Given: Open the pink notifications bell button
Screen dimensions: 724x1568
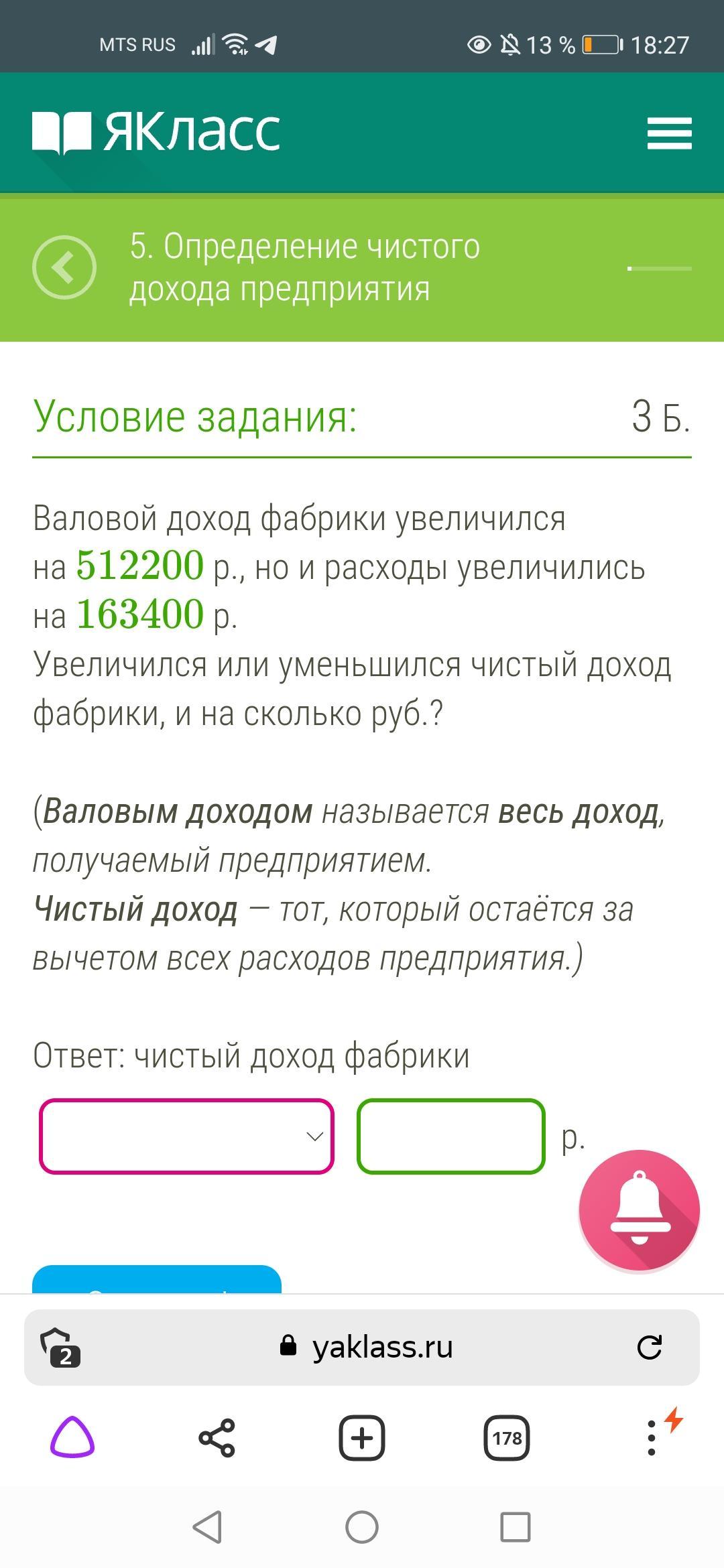Looking at the screenshot, I should (639, 1210).
